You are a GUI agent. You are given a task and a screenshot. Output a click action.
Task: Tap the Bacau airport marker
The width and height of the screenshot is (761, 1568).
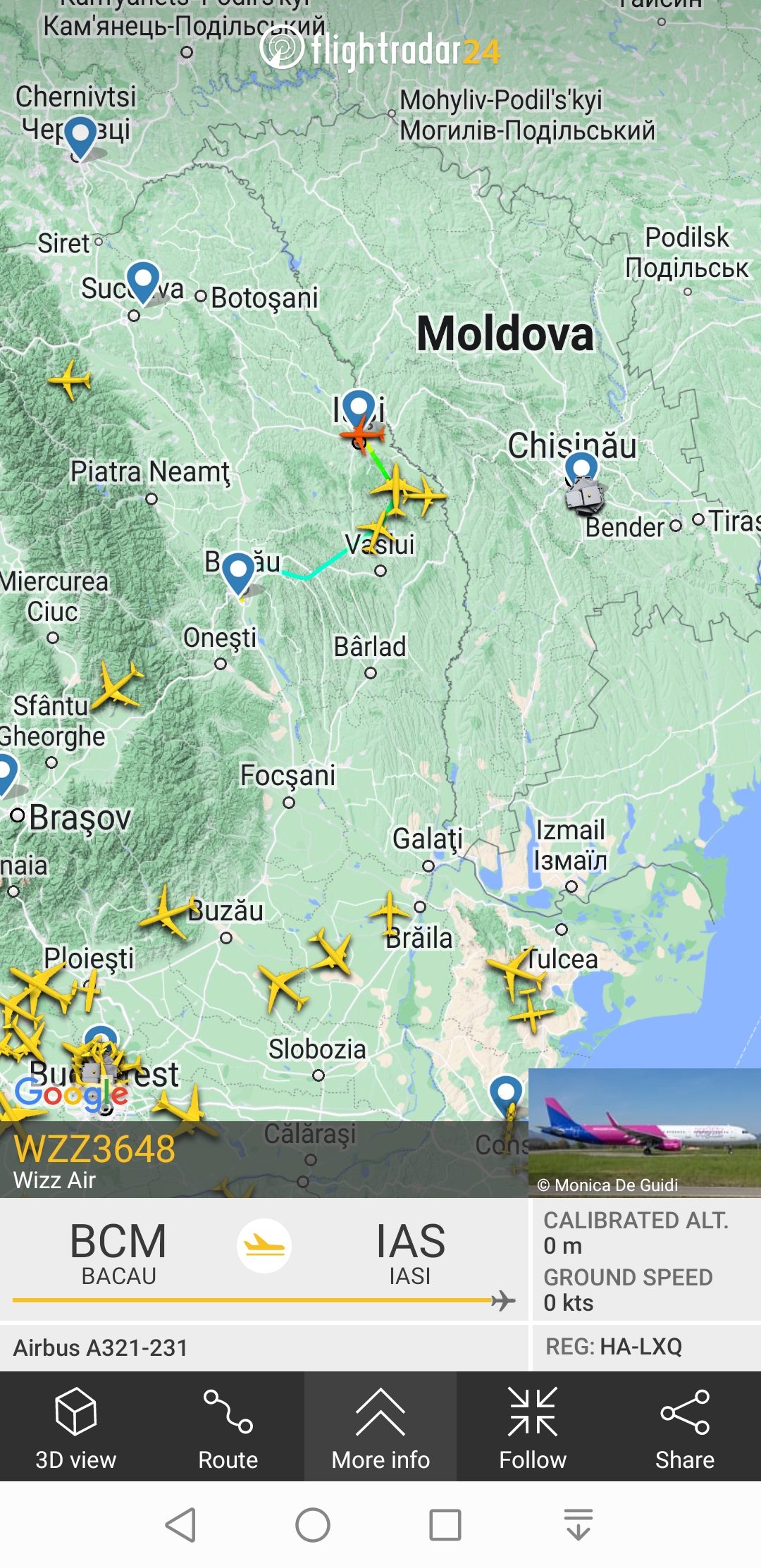[x=238, y=574]
